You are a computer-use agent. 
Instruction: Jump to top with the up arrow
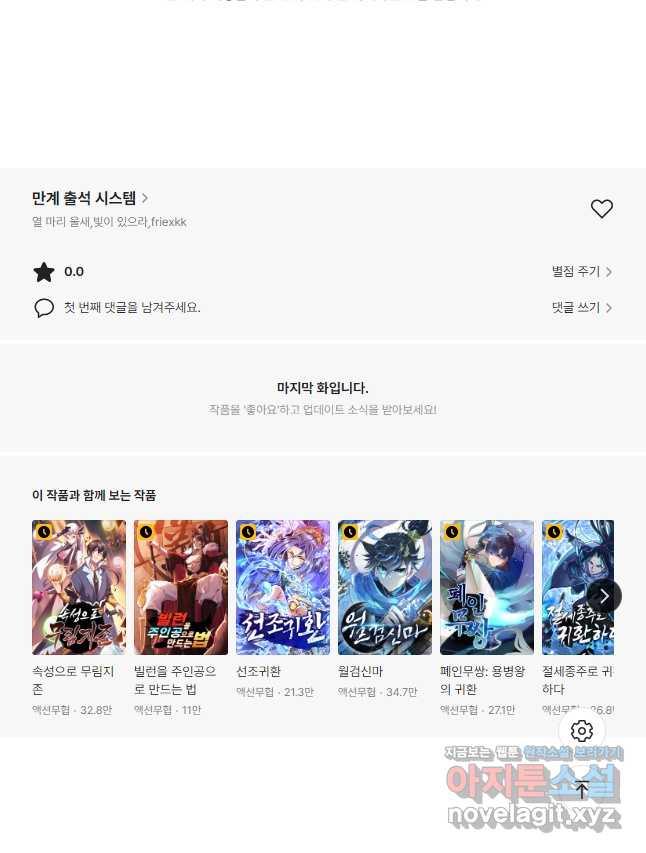pos(582,789)
